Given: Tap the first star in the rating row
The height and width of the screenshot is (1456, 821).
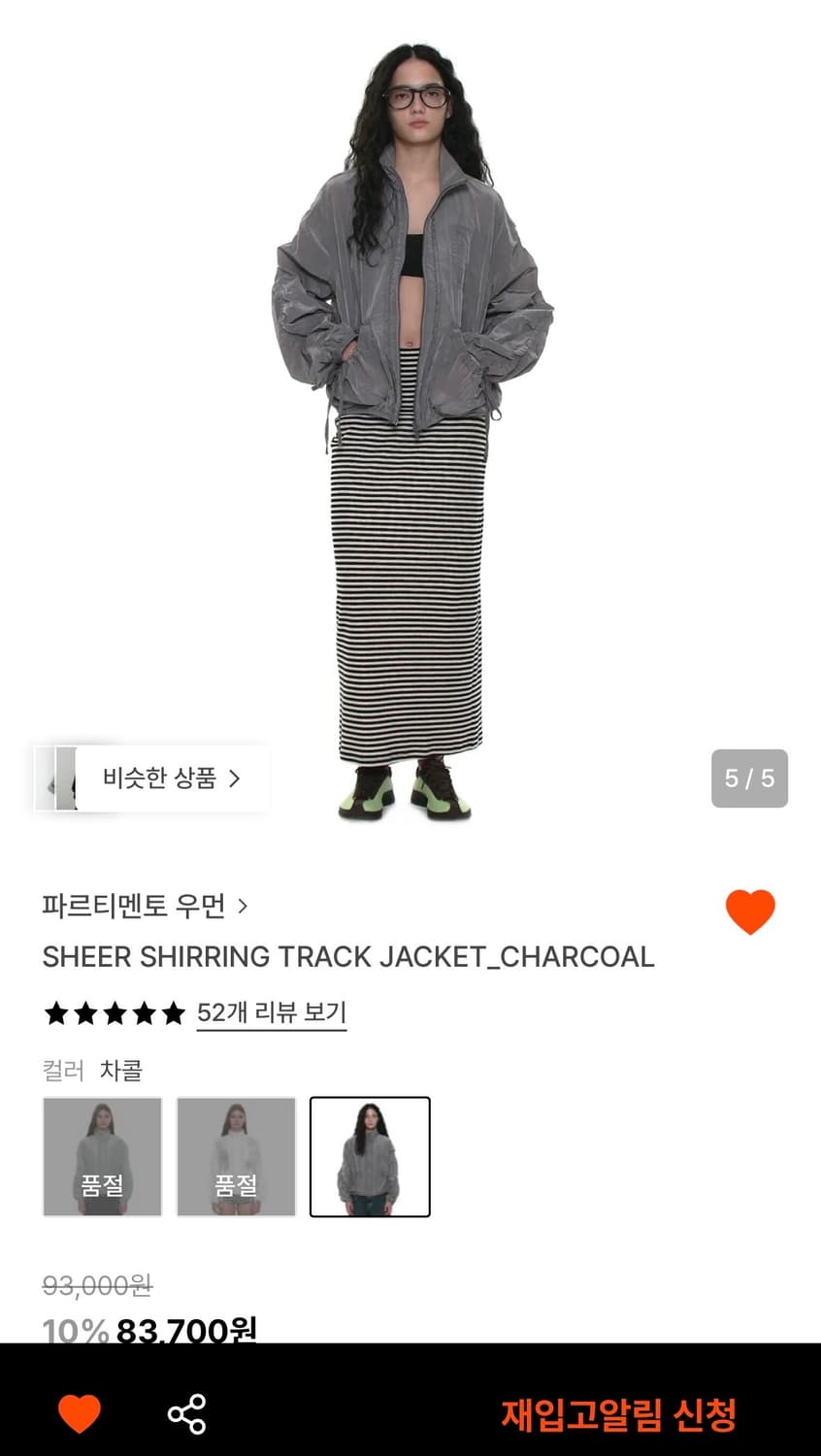Looking at the screenshot, I should (x=58, y=1012).
